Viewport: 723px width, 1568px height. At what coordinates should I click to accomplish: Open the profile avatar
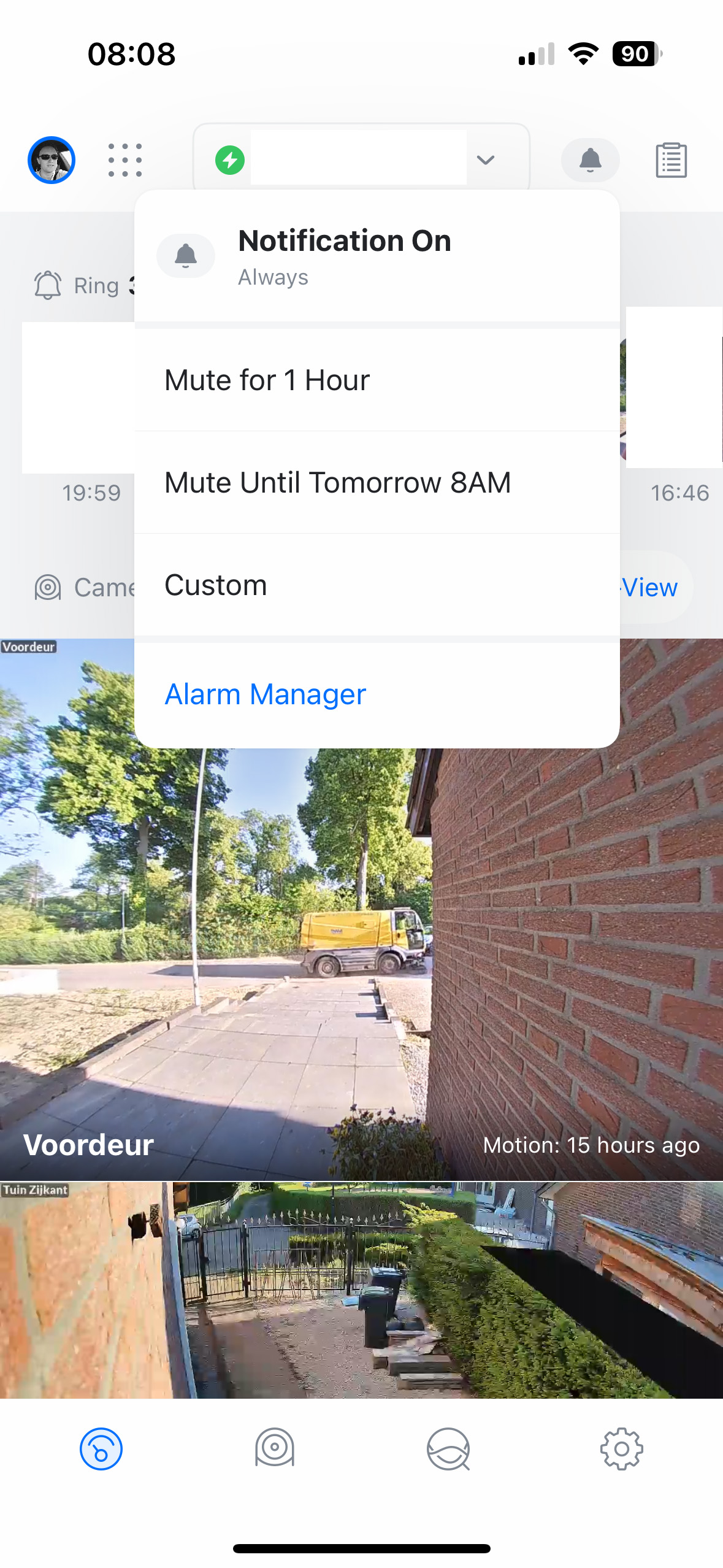[x=52, y=160]
